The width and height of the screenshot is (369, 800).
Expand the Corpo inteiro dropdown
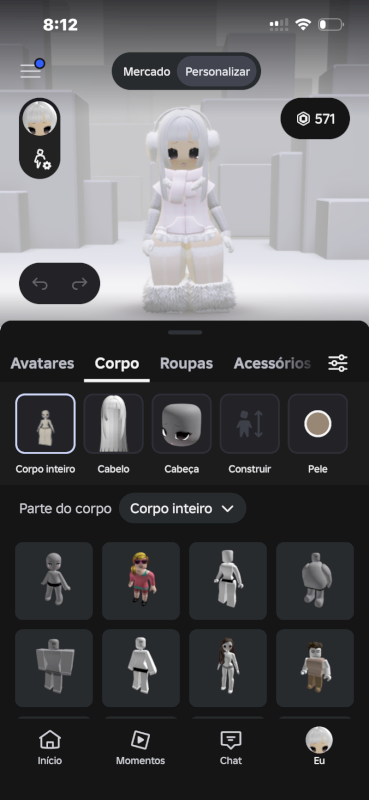pyautogui.click(x=182, y=508)
